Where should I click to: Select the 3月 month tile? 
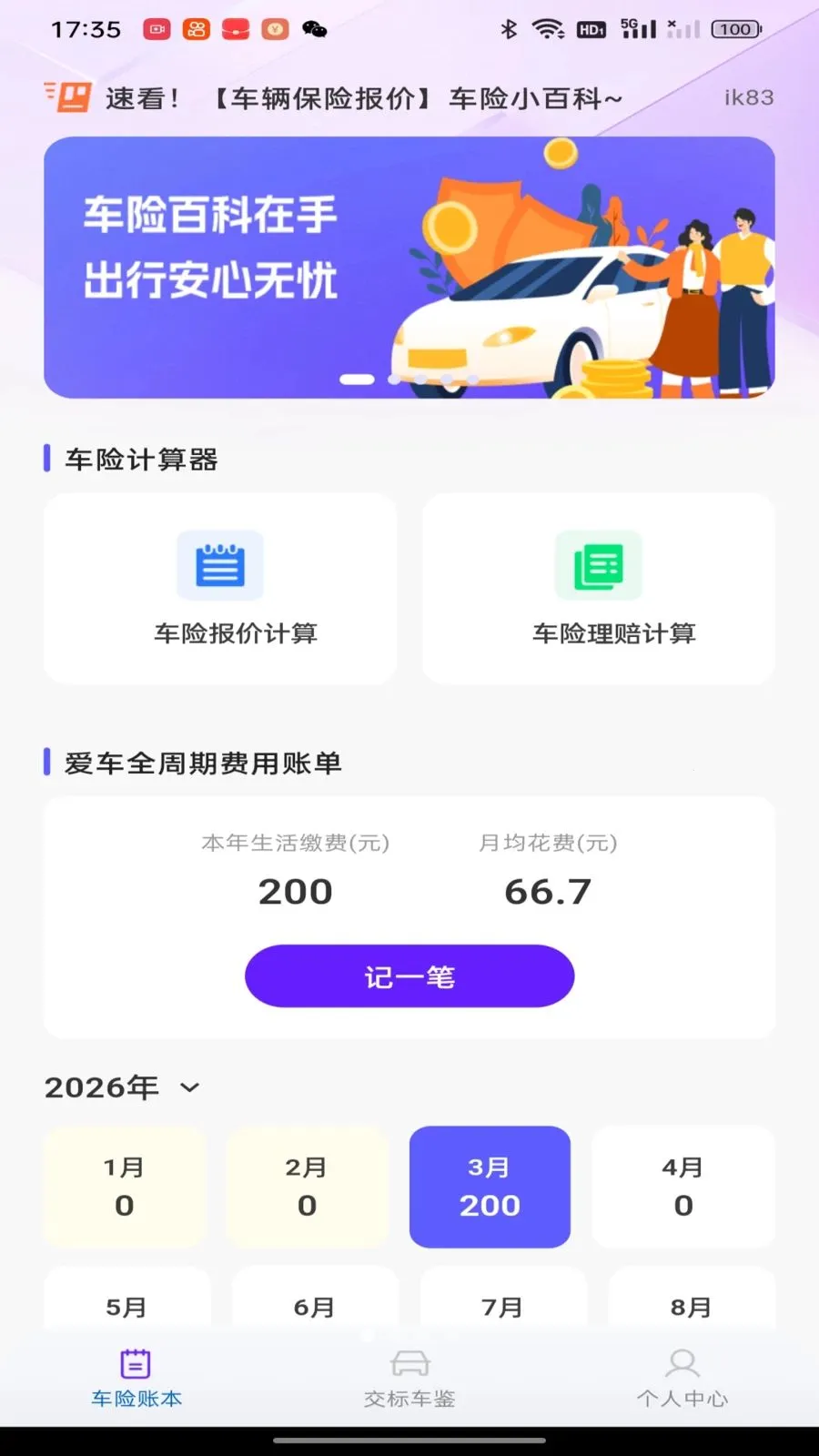click(490, 1187)
